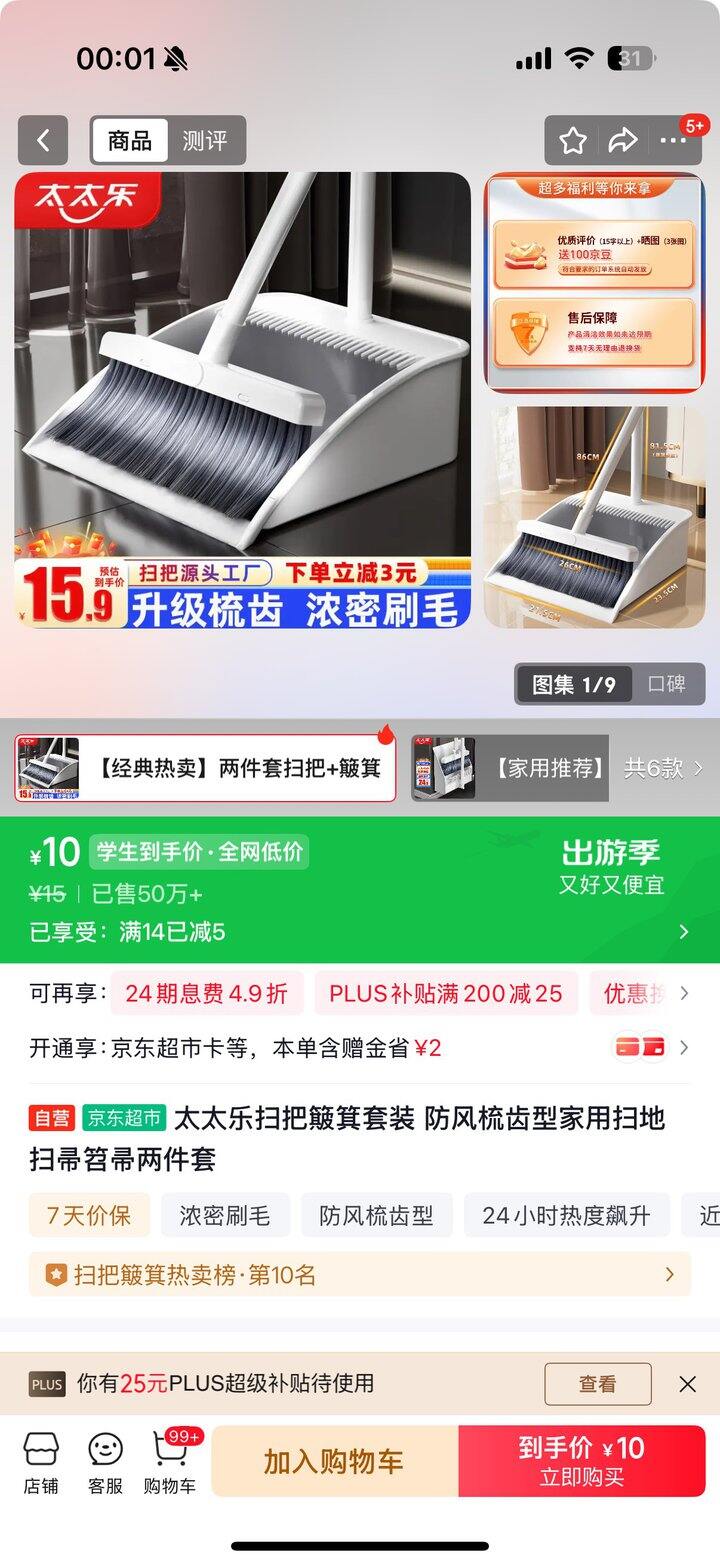The height and width of the screenshot is (1565, 720).
Task: Contact 客服 customer service
Action: click(x=105, y=1462)
